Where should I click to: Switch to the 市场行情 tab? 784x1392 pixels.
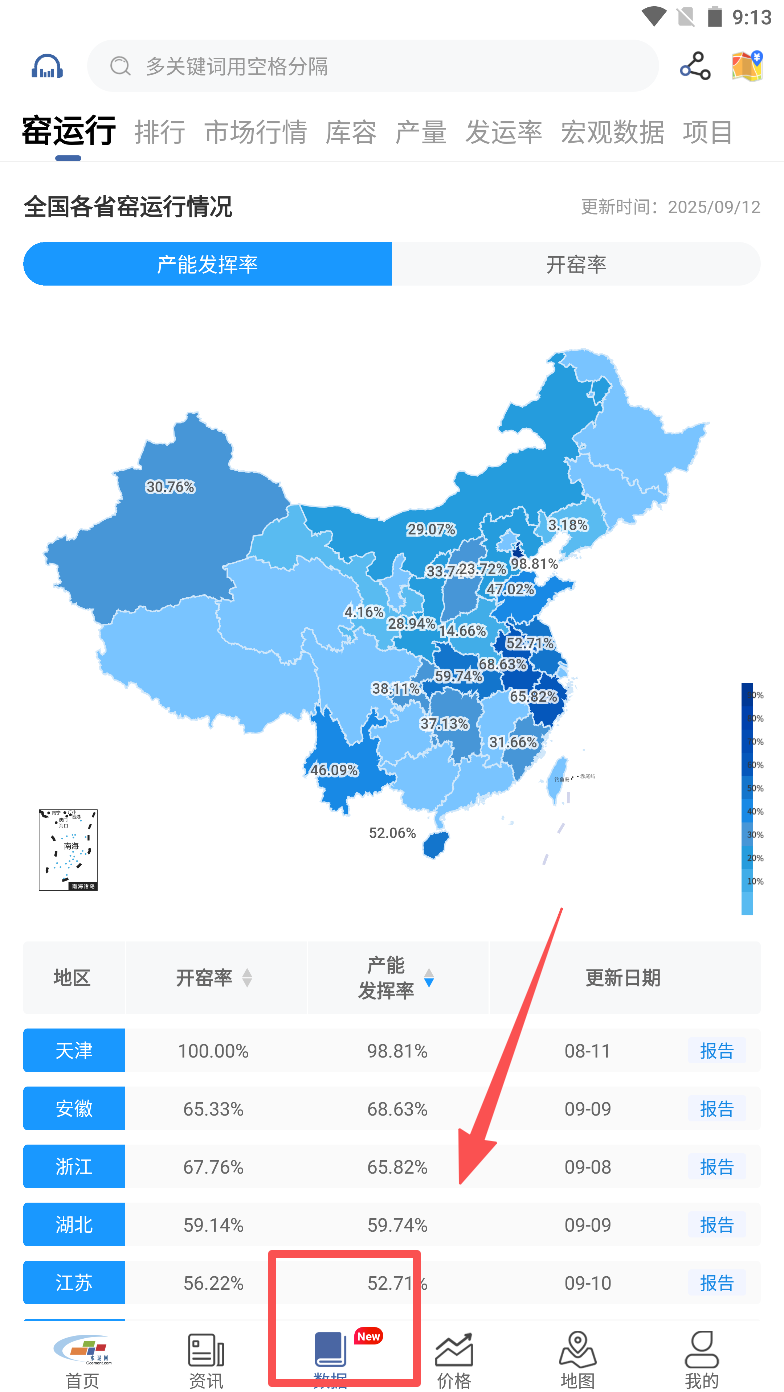(255, 132)
